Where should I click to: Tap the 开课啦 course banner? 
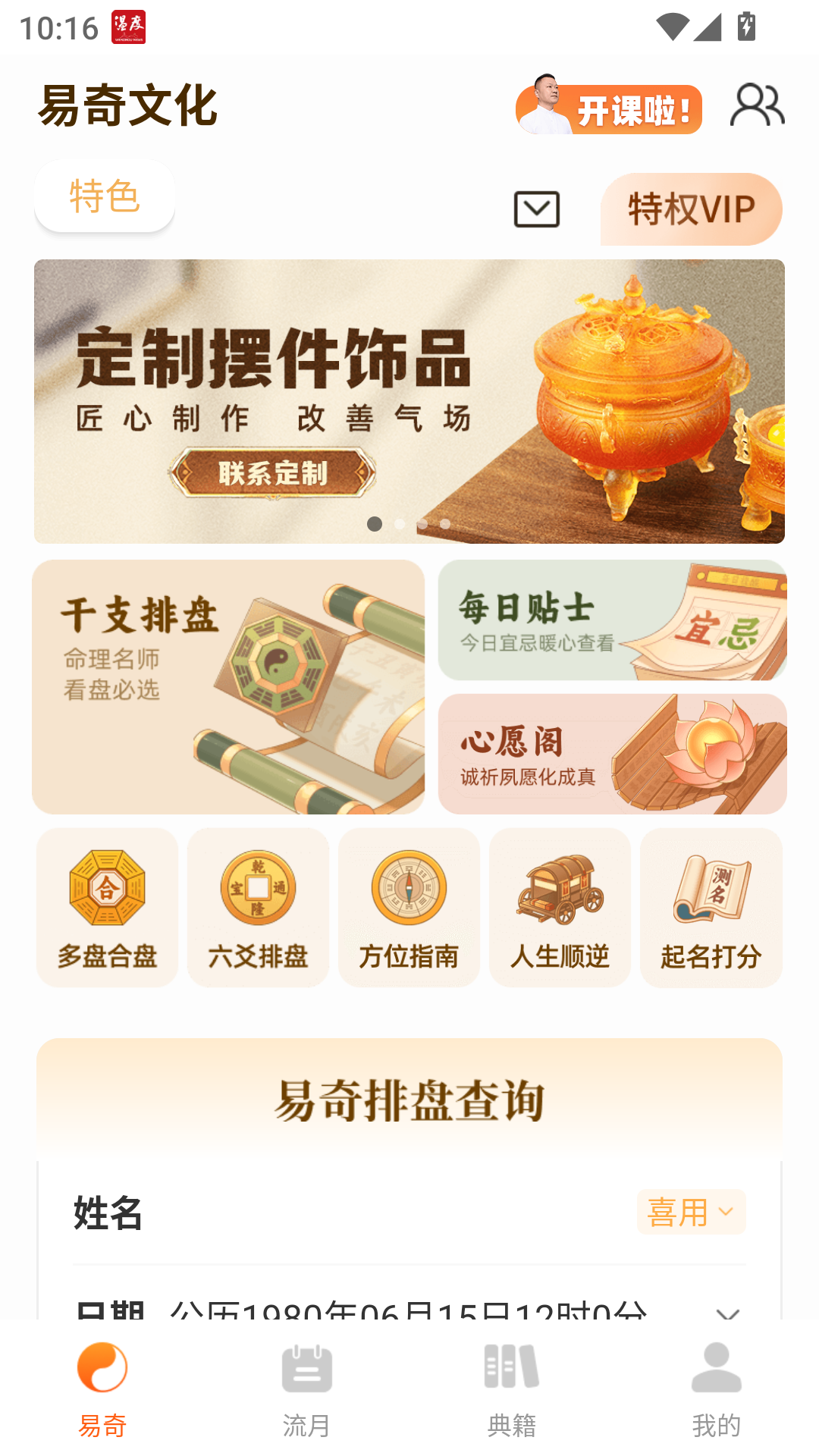pyautogui.click(x=609, y=108)
